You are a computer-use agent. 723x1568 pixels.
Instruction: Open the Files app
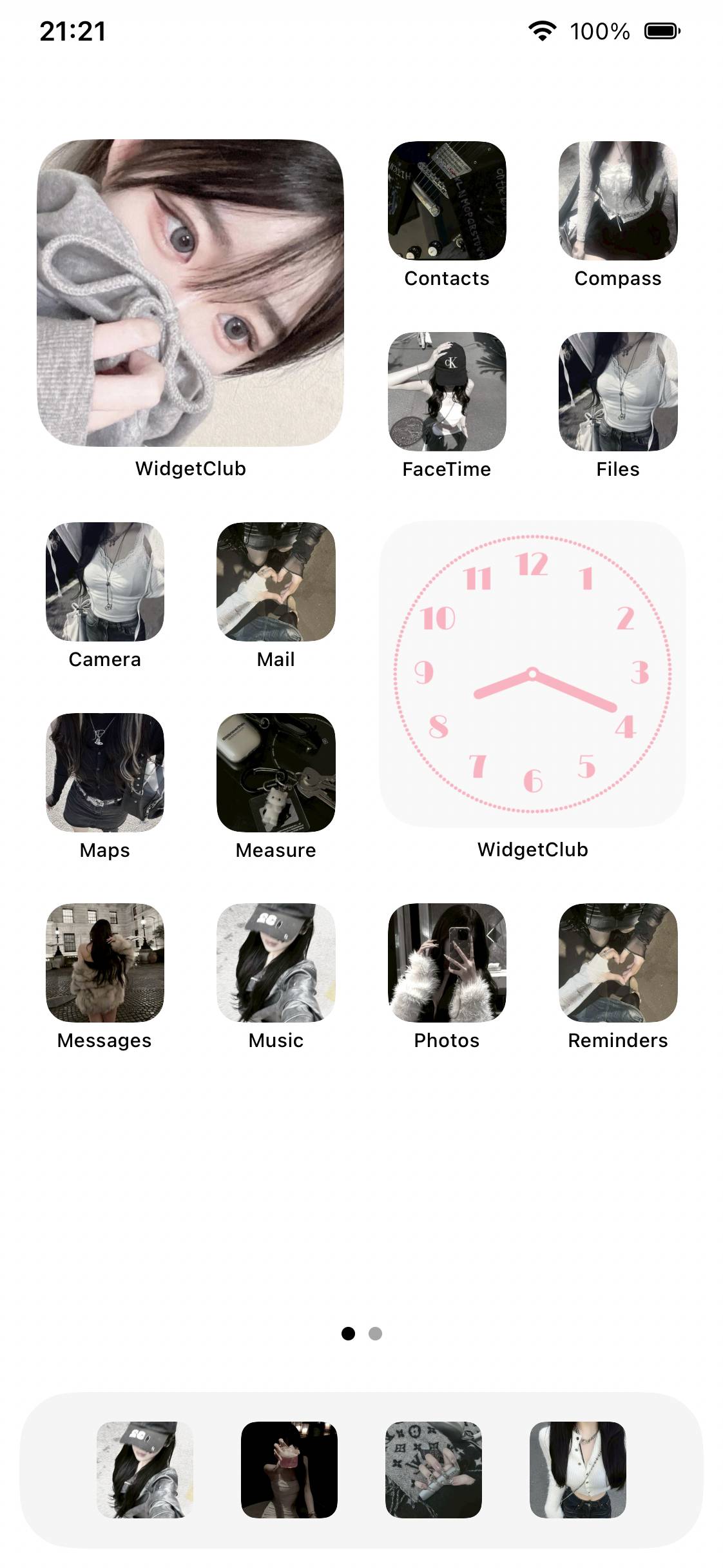point(618,391)
